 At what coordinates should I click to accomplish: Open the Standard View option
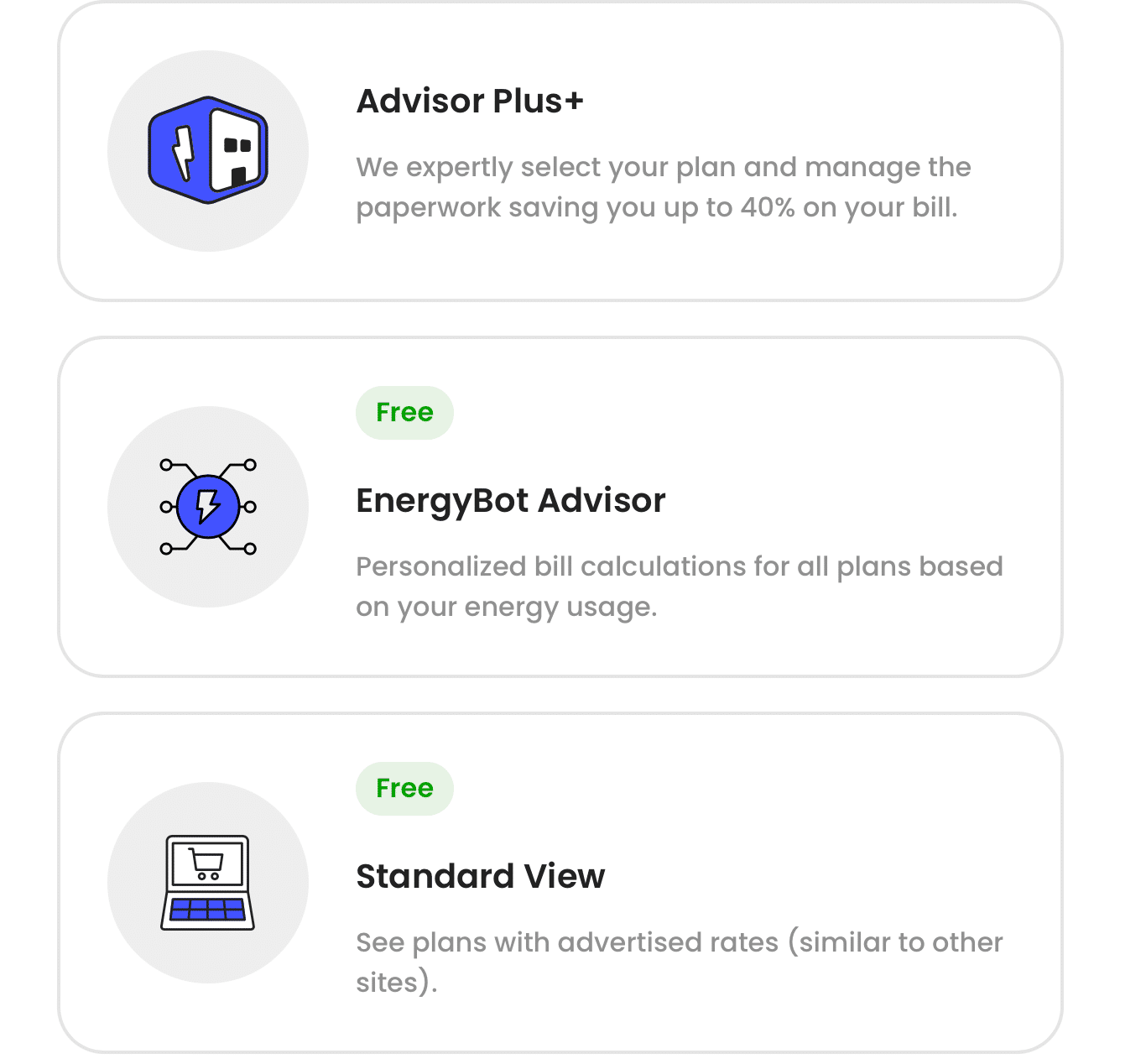tap(560, 883)
